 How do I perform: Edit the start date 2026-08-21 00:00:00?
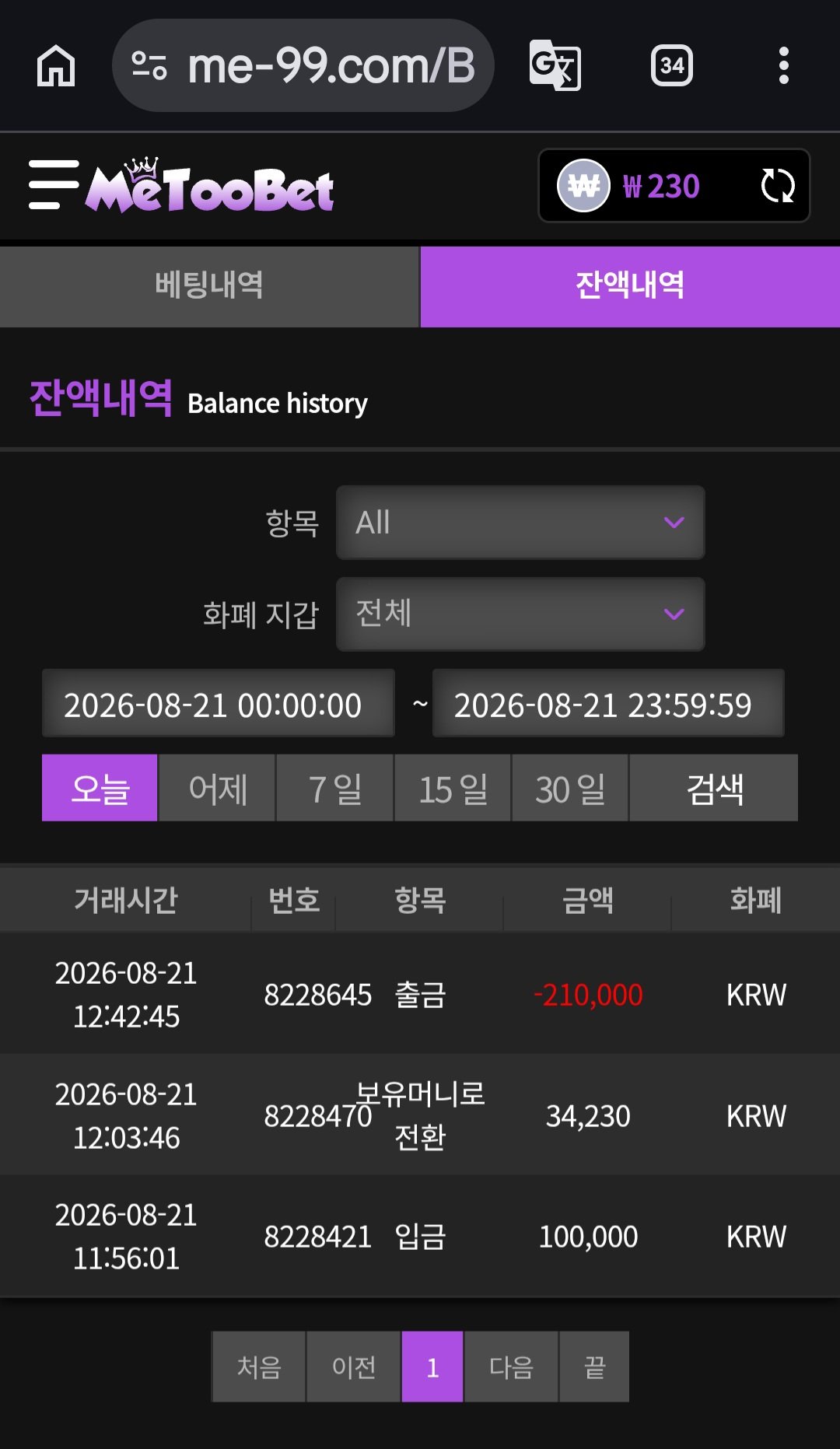(x=219, y=703)
